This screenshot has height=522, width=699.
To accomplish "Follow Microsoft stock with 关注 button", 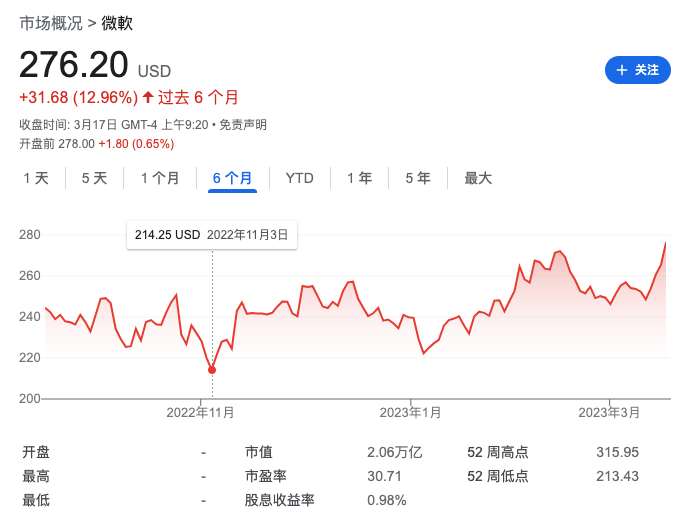I will point(637,70).
